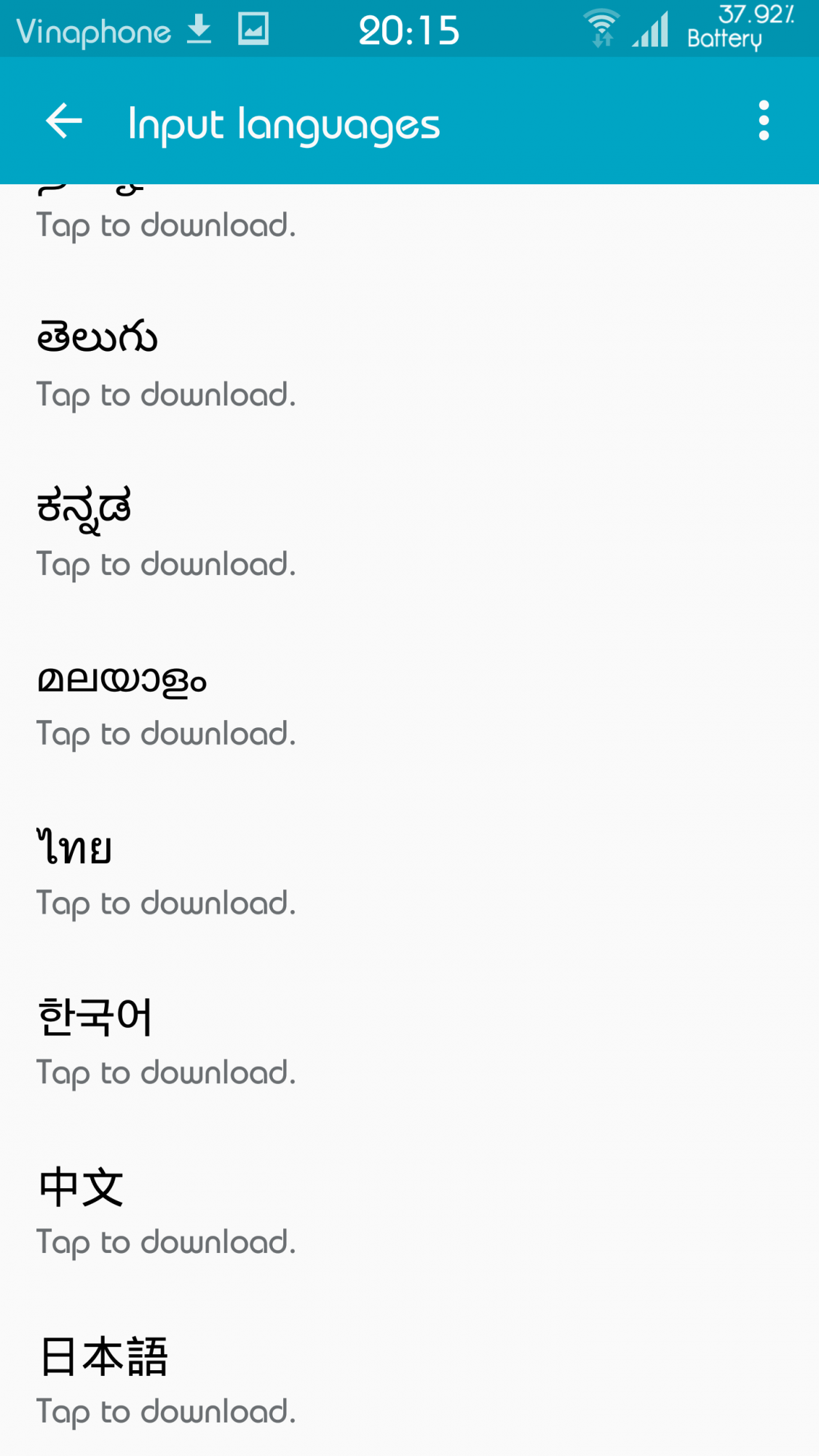Image resolution: width=819 pixels, height=1456 pixels.
Task: Download the Korean (한국어) input language
Action: (409, 1044)
